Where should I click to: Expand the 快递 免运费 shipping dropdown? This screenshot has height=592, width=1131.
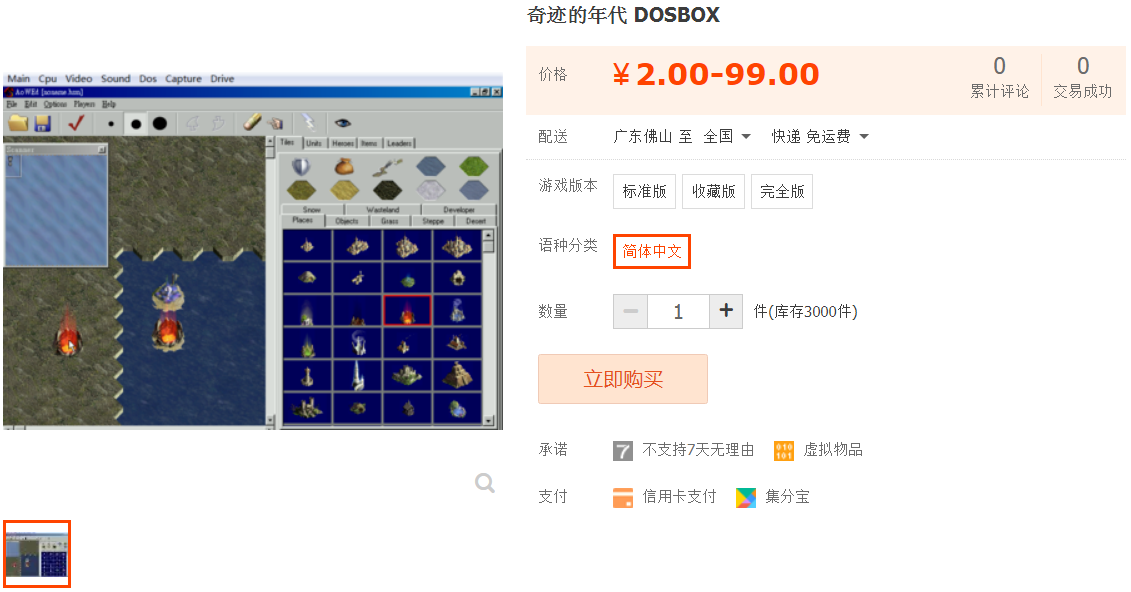820,137
